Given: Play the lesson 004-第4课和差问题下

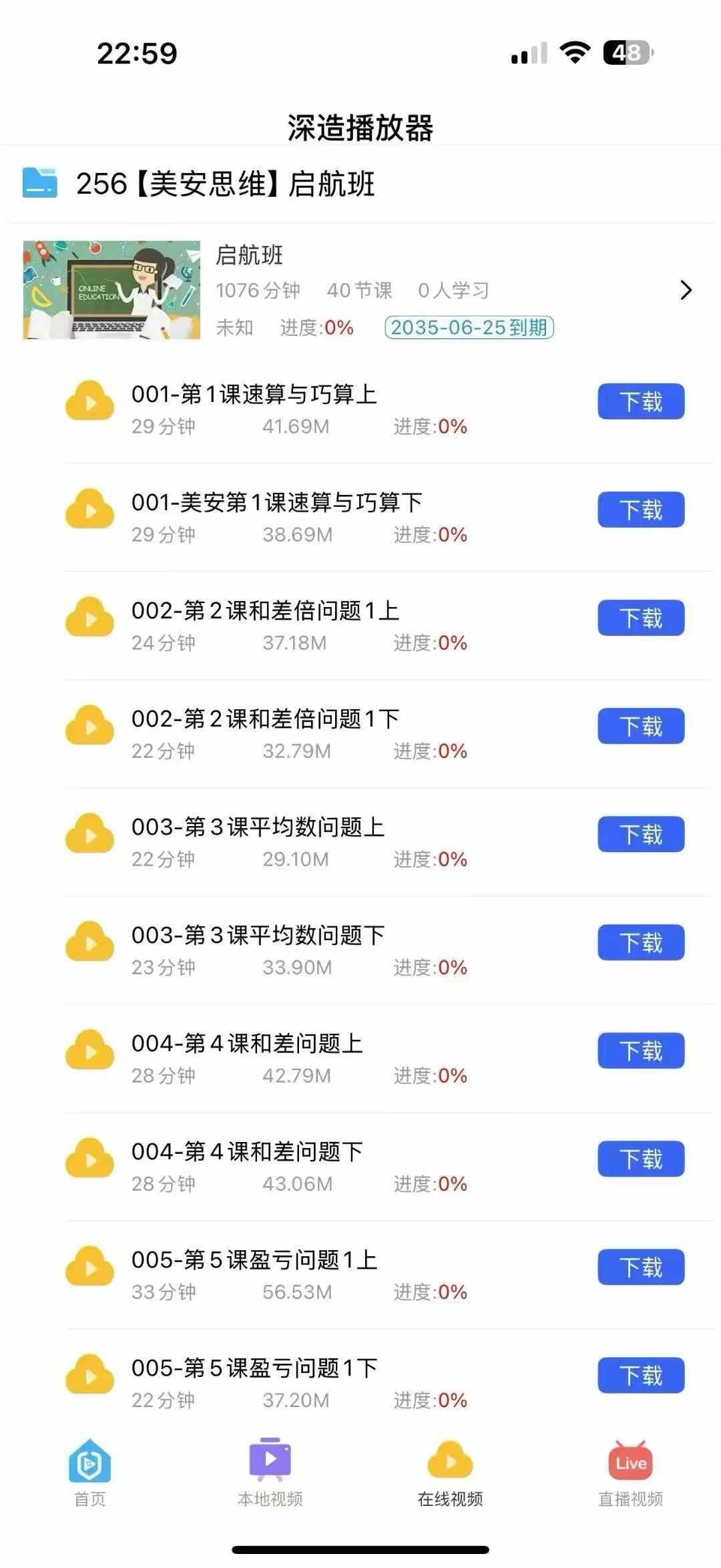Looking at the screenshot, I should pyautogui.click(x=247, y=1152).
